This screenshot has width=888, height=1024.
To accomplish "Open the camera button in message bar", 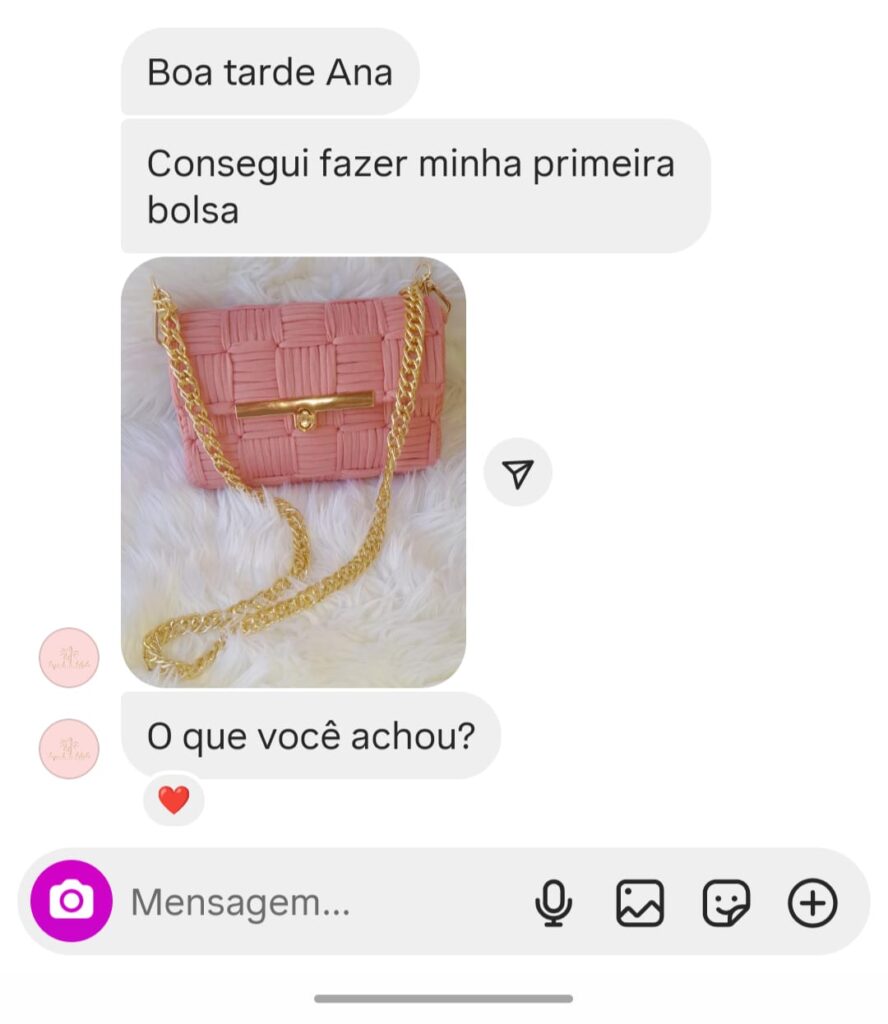I will pos(71,901).
